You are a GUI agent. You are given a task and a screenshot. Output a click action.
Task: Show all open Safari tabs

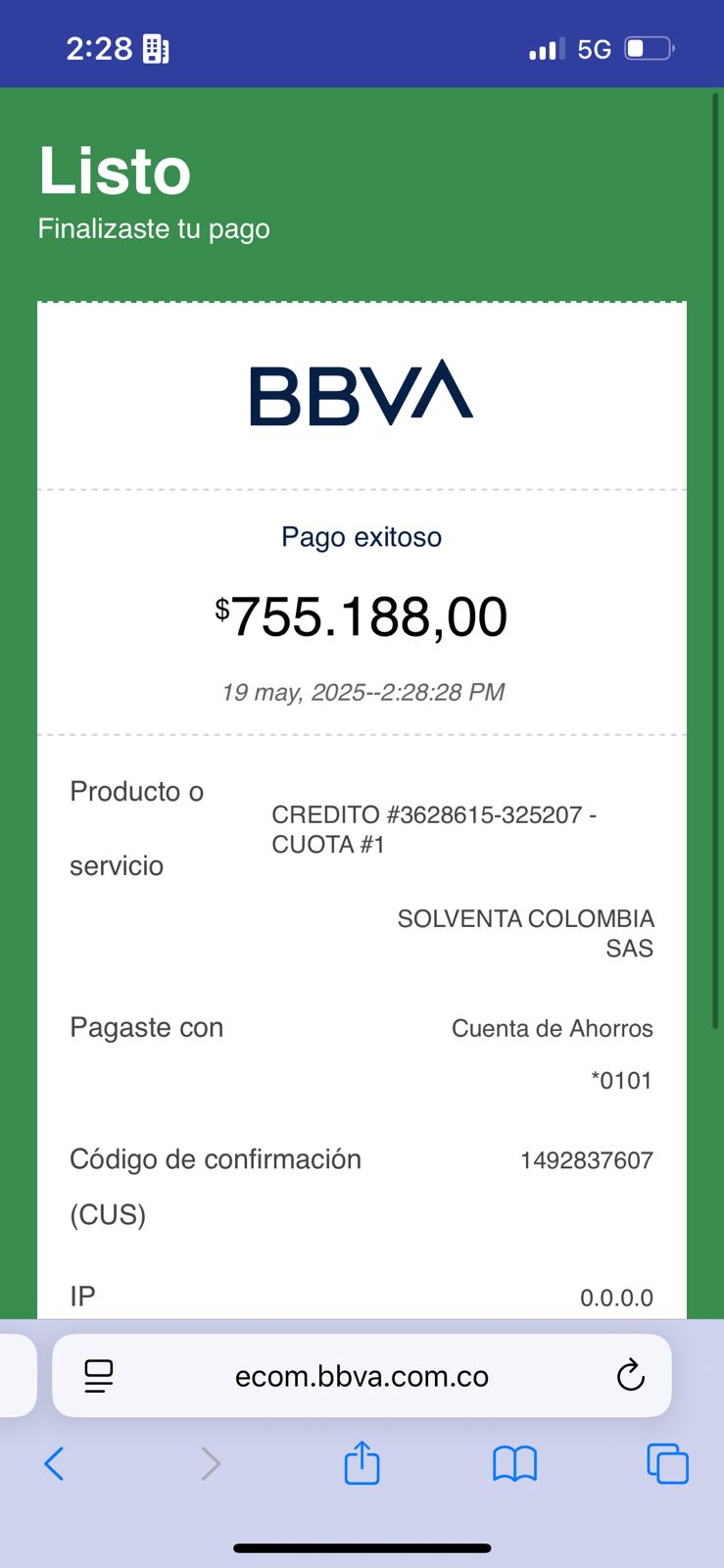tap(667, 1464)
